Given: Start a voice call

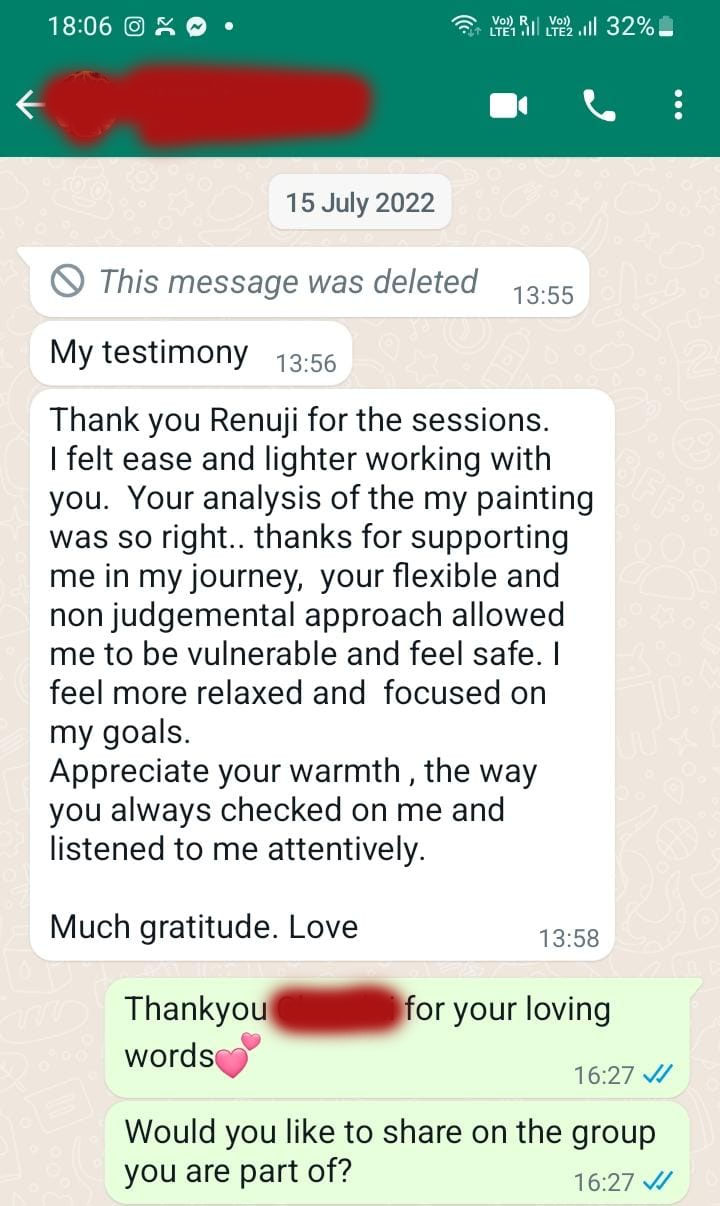Looking at the screenshot, I should [x=599, y=105].
